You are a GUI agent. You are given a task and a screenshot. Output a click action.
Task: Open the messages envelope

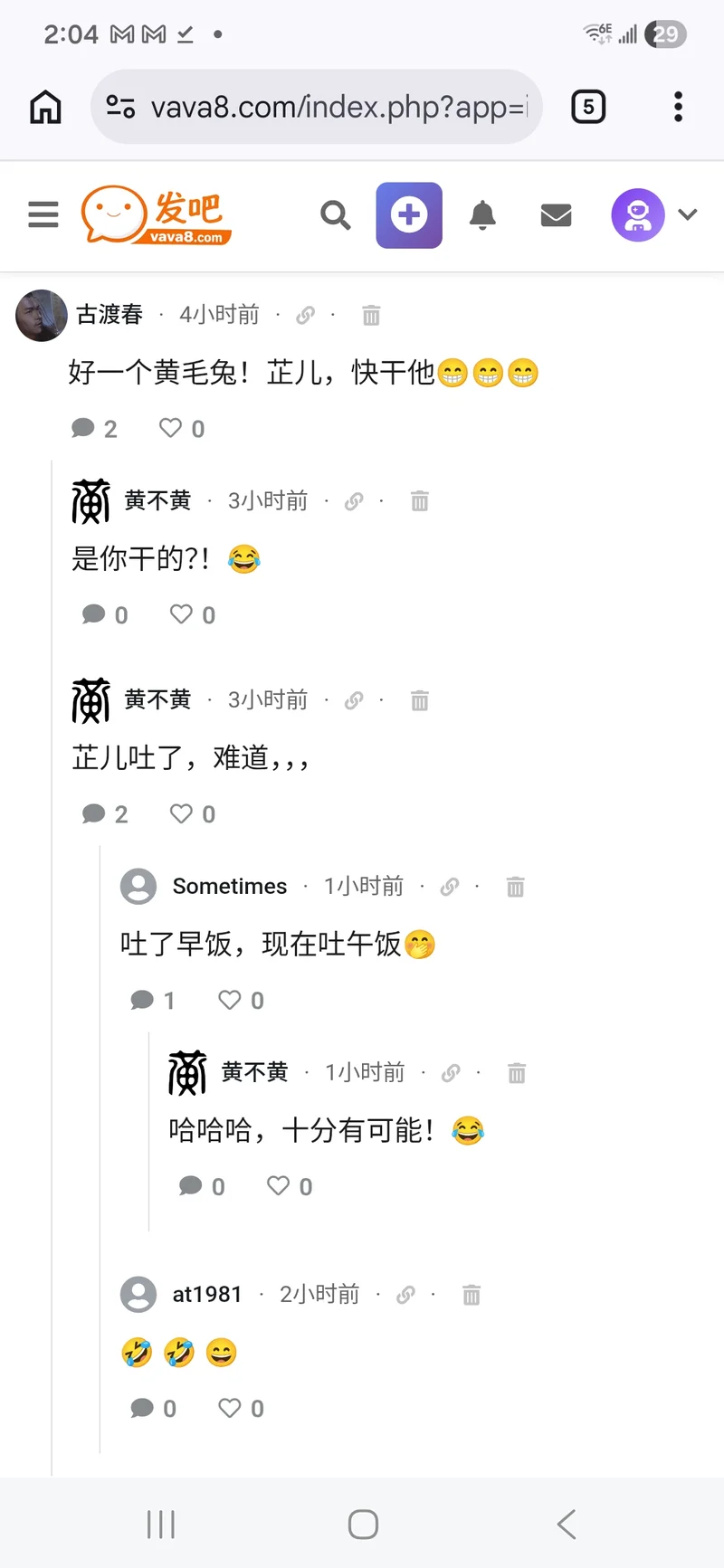(556, 215)
